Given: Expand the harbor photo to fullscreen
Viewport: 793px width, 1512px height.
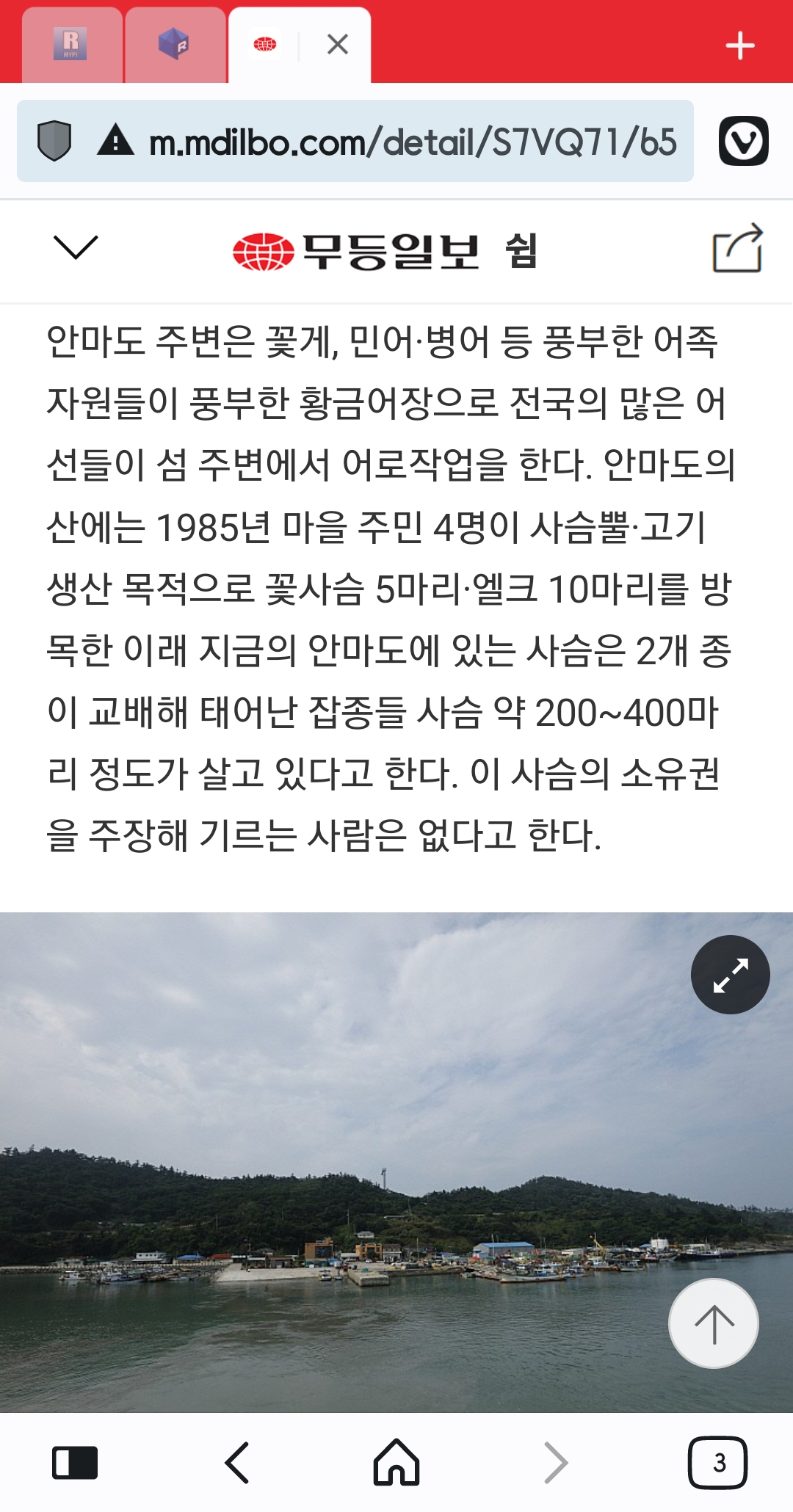Looking at the screenshot, I should click(x=731, y=975).
